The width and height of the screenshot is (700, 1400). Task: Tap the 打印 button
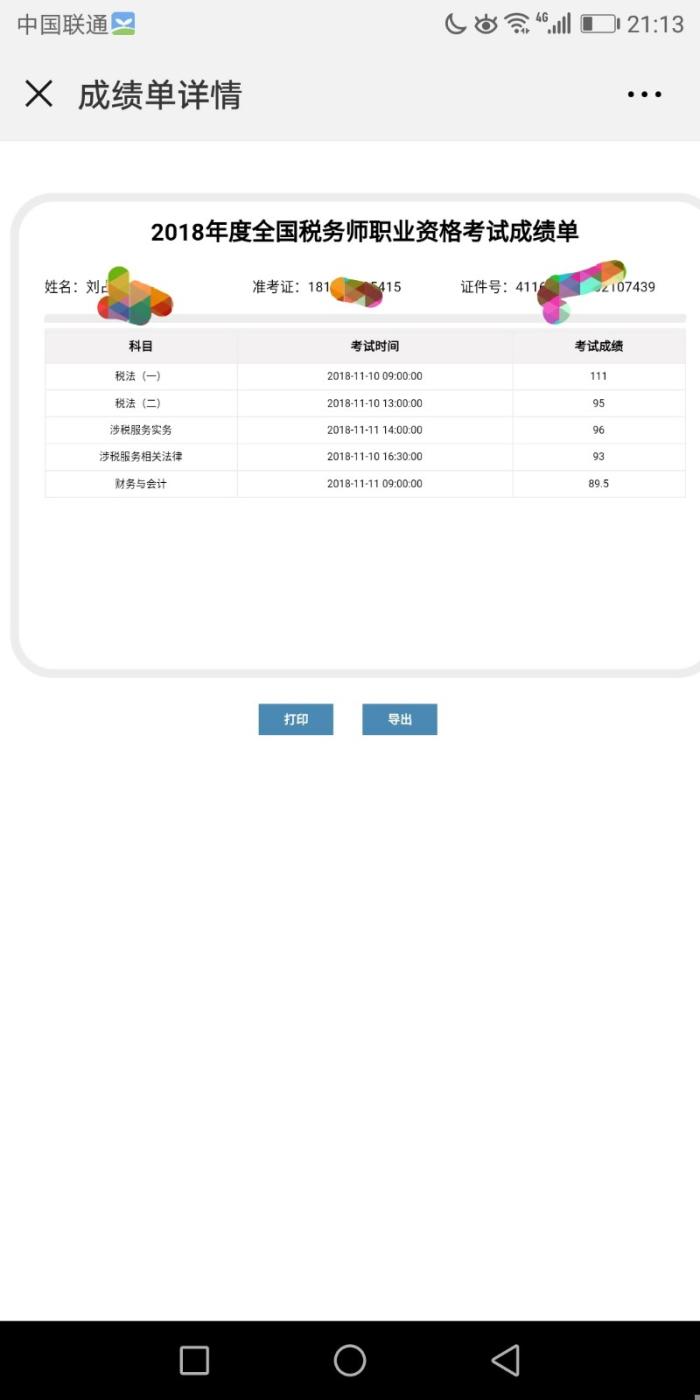tap(296, 719)
